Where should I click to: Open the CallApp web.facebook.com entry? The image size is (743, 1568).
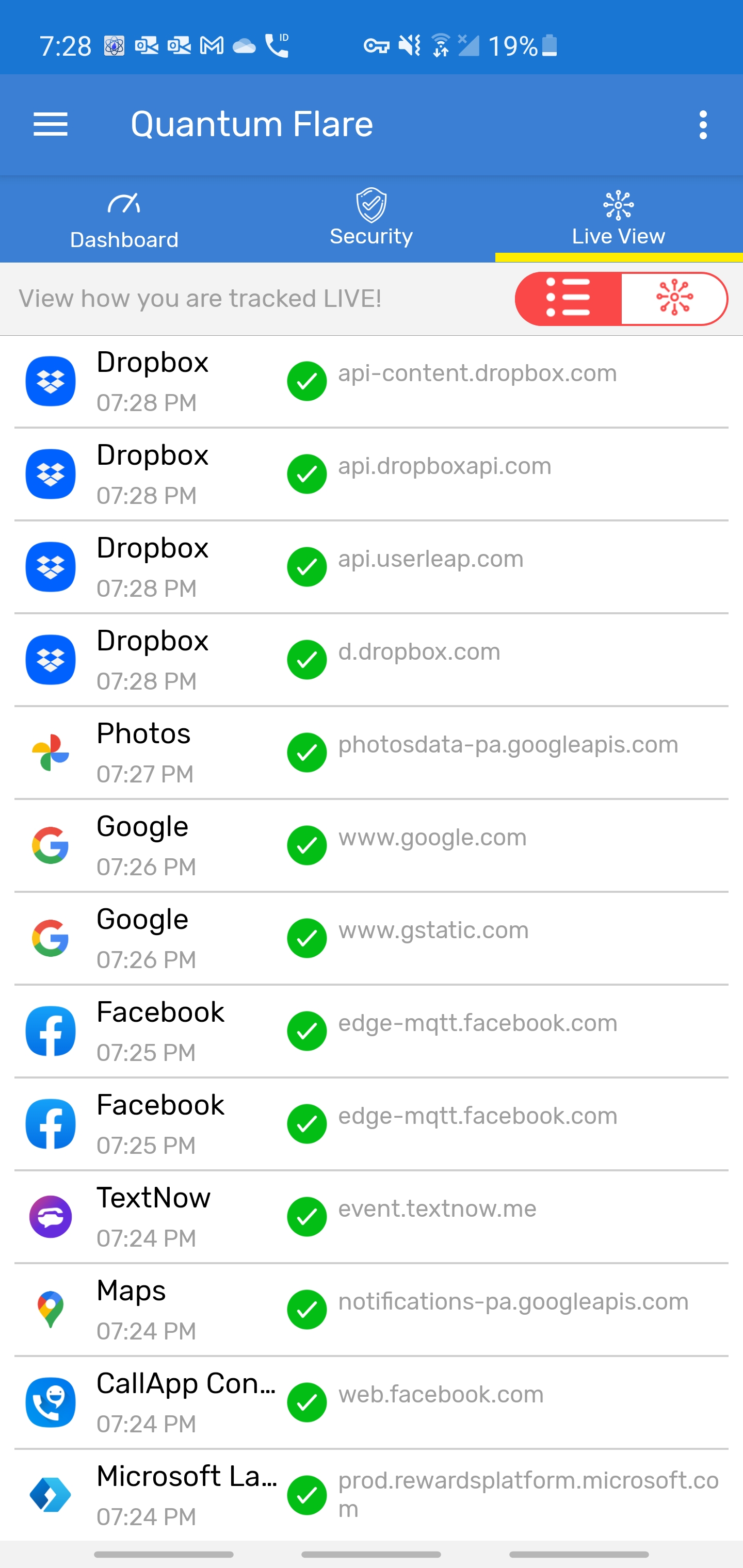[x=371, y=1403]
